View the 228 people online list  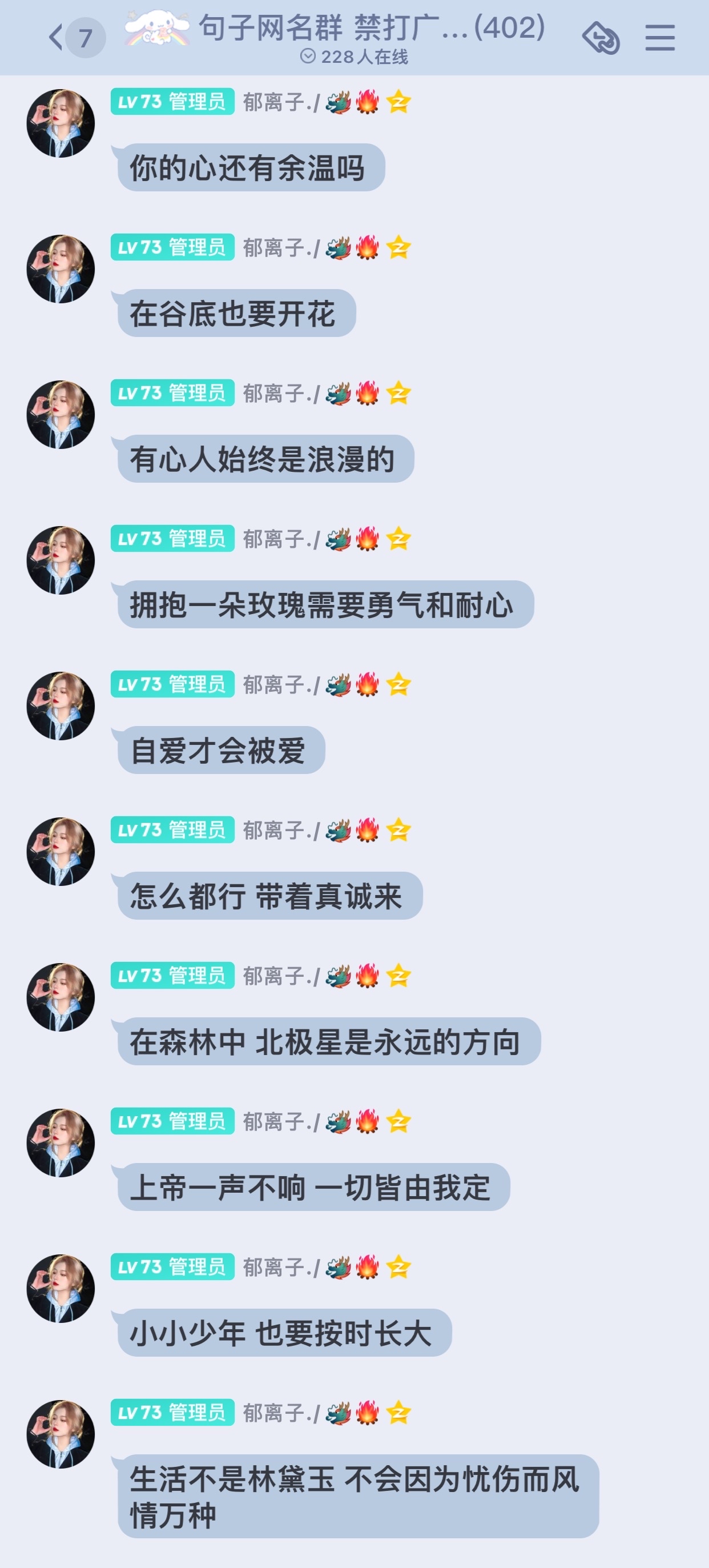[x=354, y=57]
